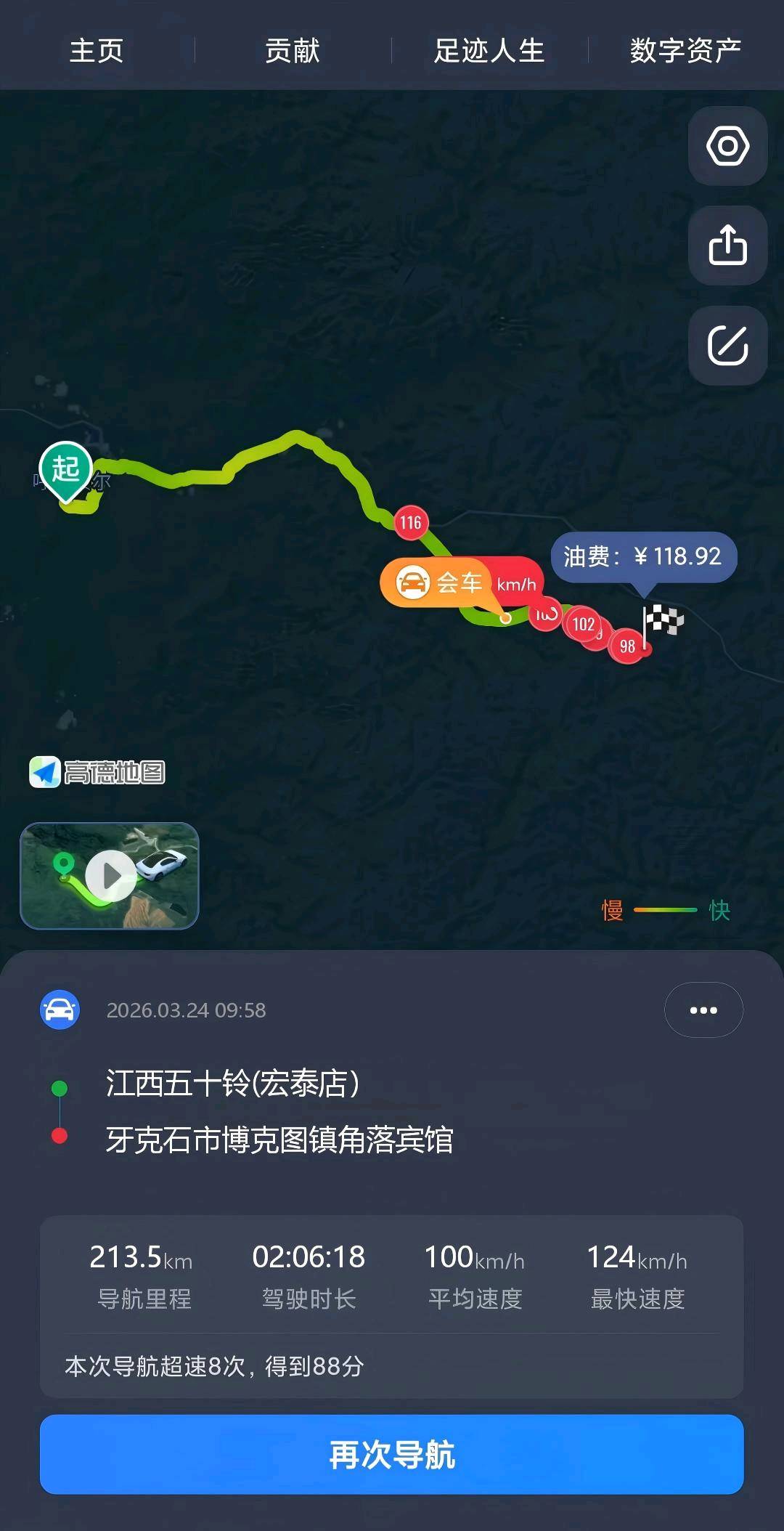Open the three-dot more options
This screenshot has height=1531, width=784.
pyautogui.click(x=703, y=1010)
